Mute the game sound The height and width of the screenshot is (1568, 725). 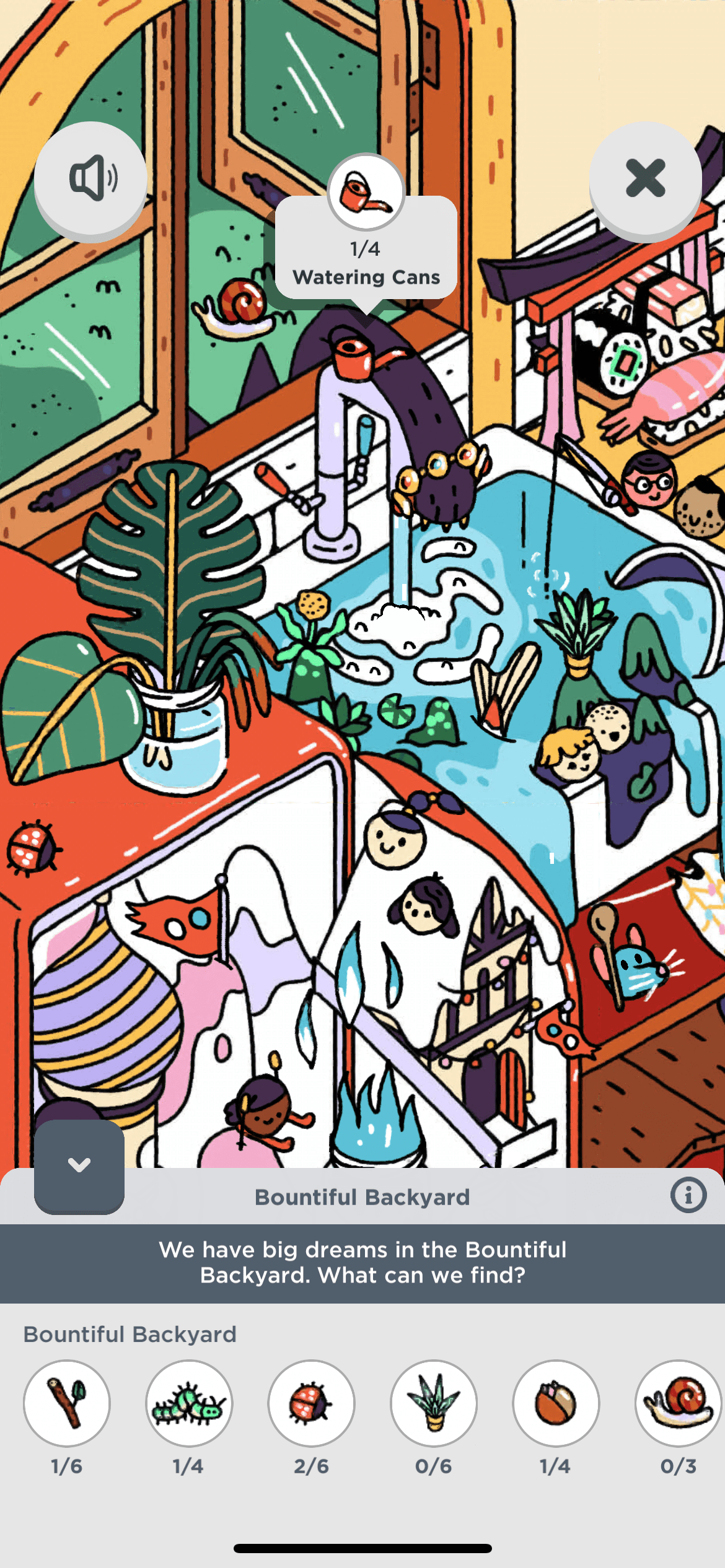click(91, 178)
